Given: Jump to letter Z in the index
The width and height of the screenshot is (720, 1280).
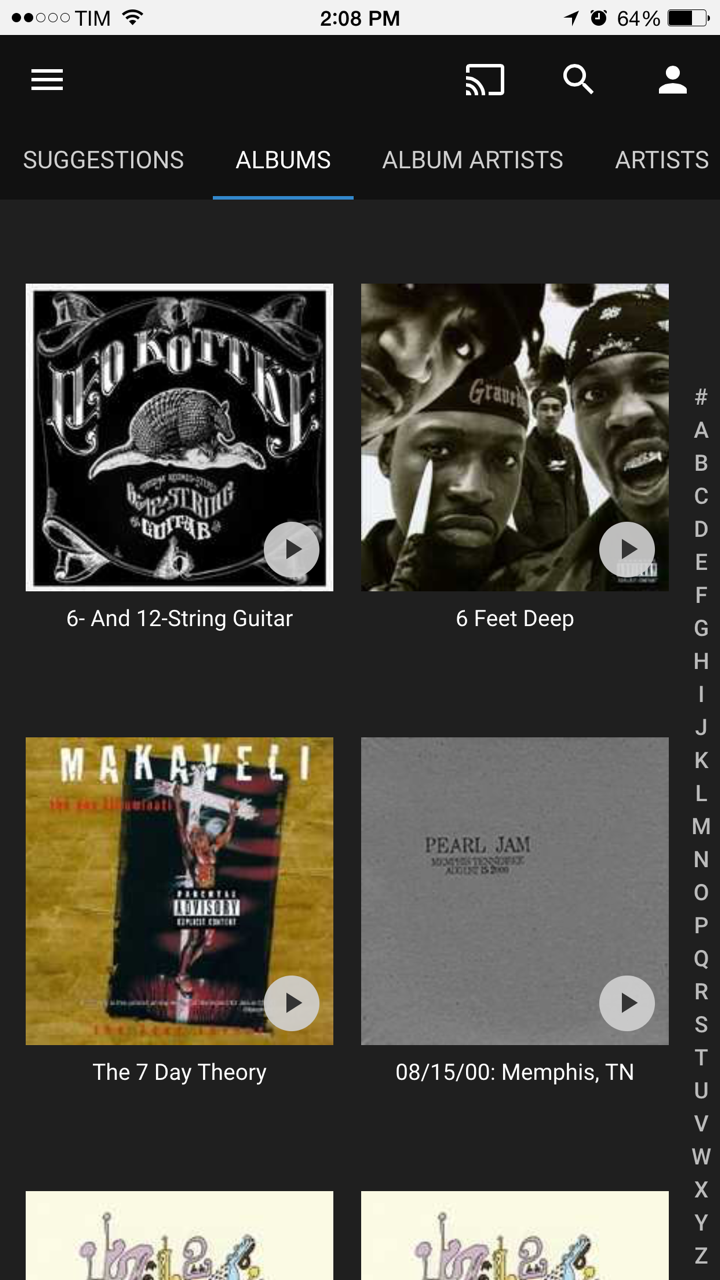Looking at the screenshot, I should tap(701, 1255).
